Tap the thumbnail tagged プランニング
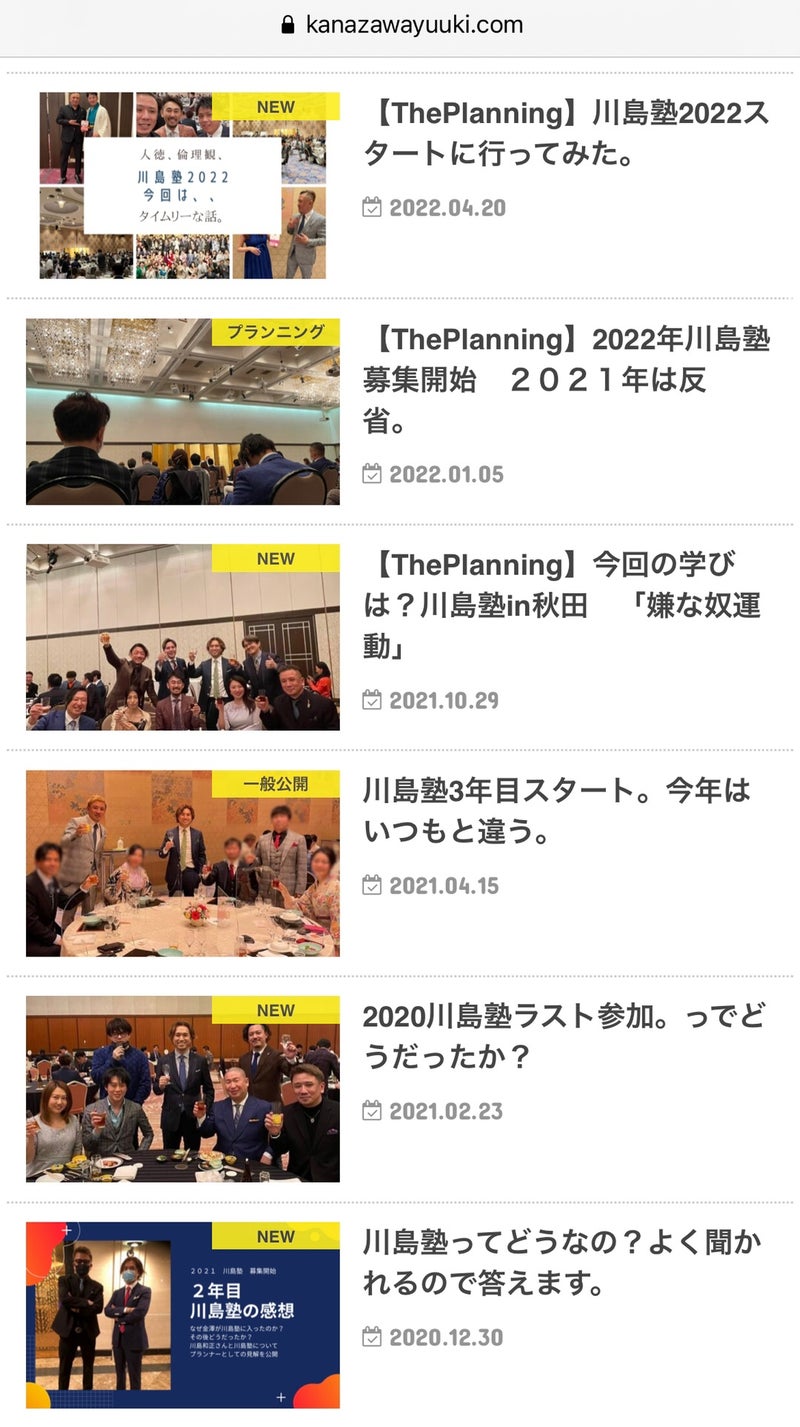800x1427 pixels. coord(183,412)
